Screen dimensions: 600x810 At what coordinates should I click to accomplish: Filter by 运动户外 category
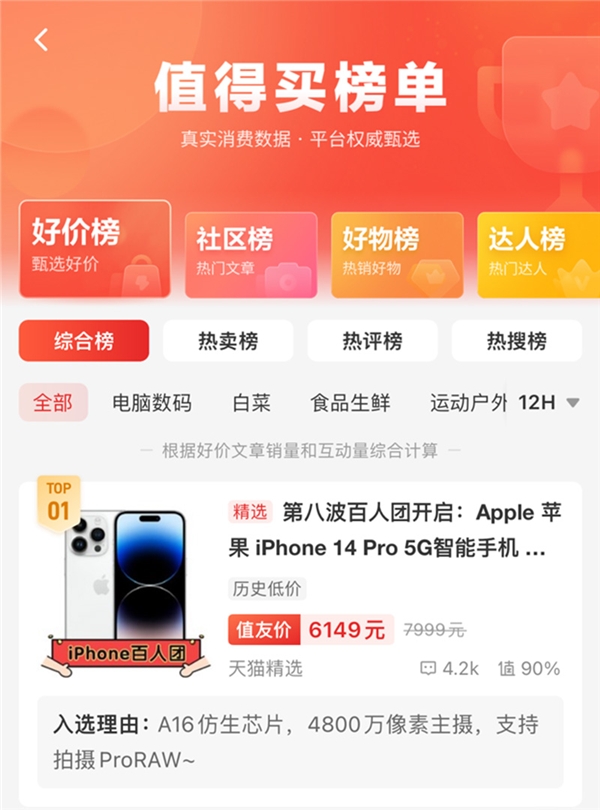click(468, 403)
